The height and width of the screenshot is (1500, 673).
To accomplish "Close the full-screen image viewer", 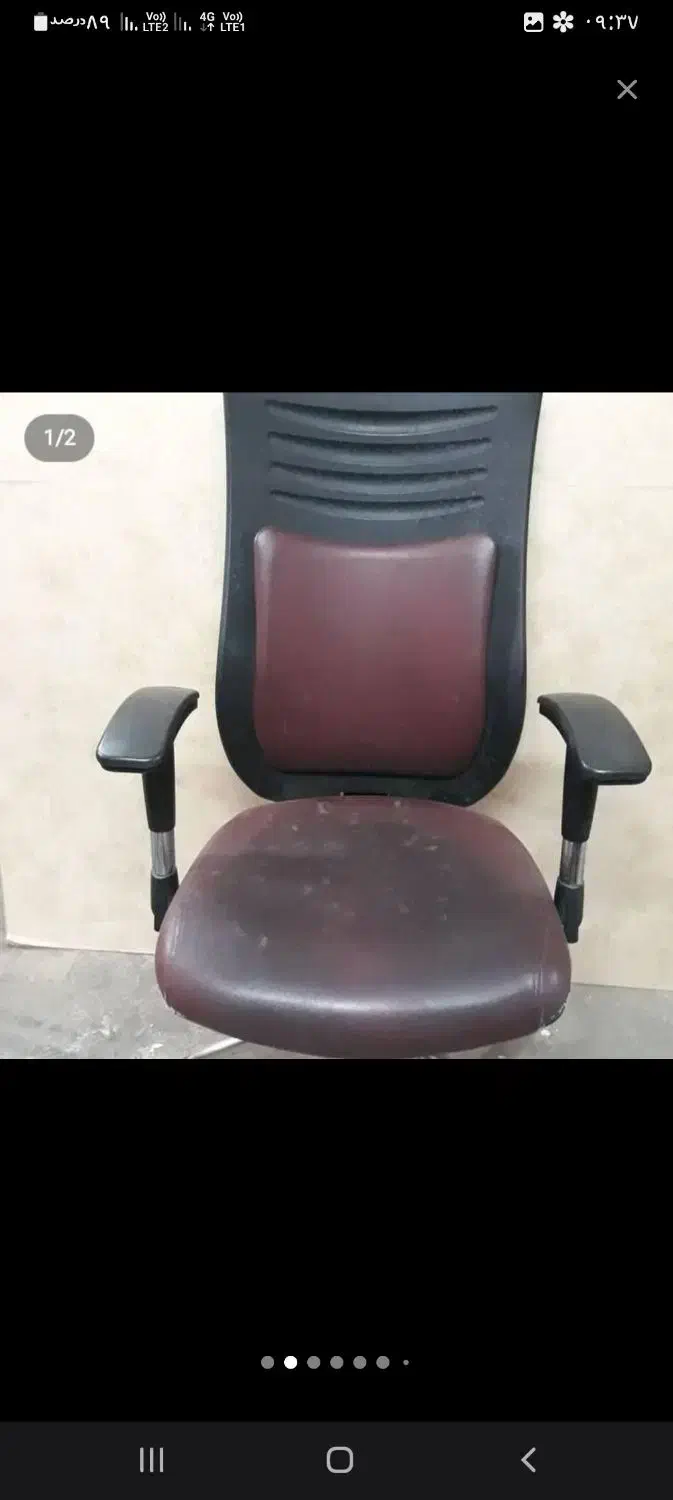I will click(x=627, y=90).
